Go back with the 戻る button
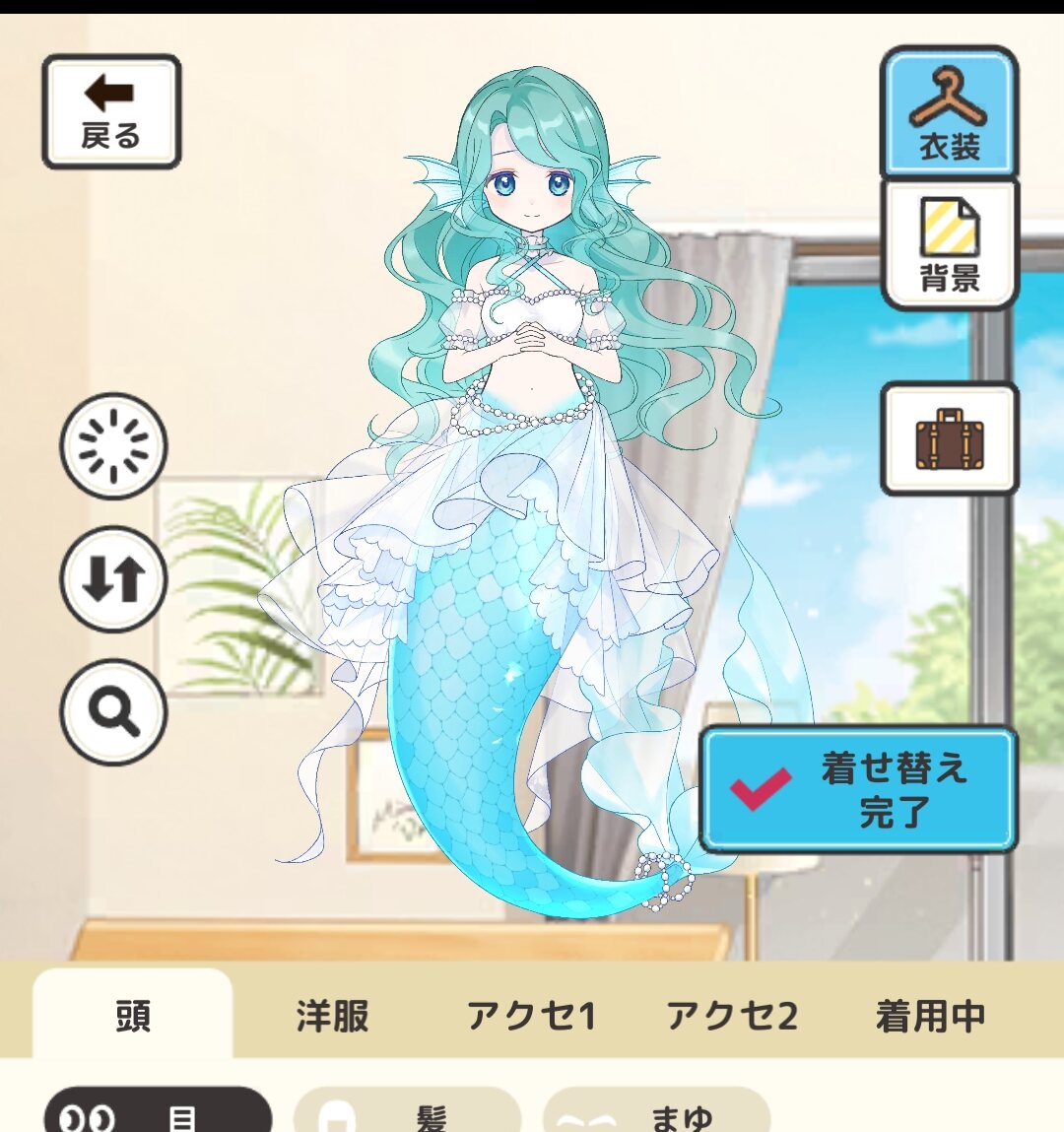 point(111,111)
